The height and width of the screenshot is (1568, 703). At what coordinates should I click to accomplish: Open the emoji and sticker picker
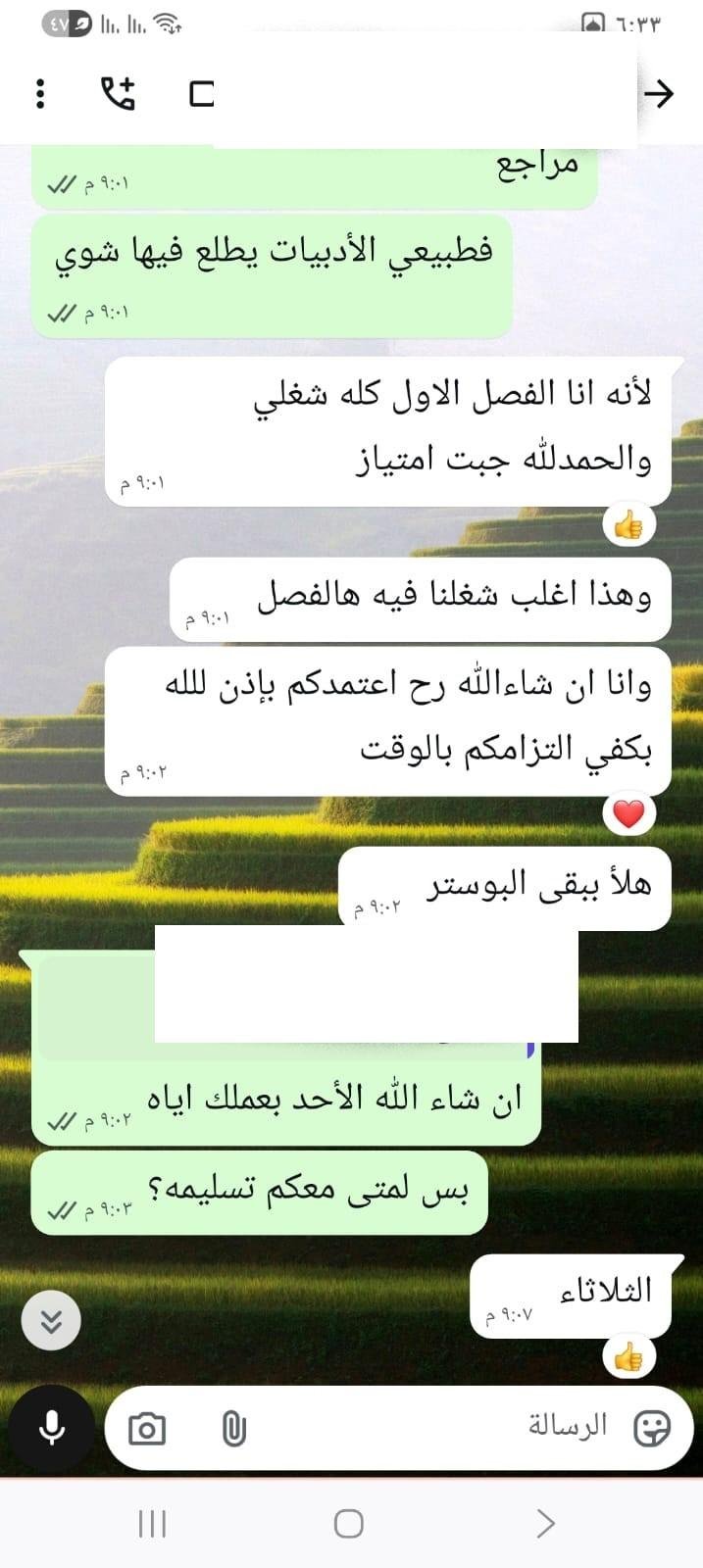click(x=650, y=1428)
